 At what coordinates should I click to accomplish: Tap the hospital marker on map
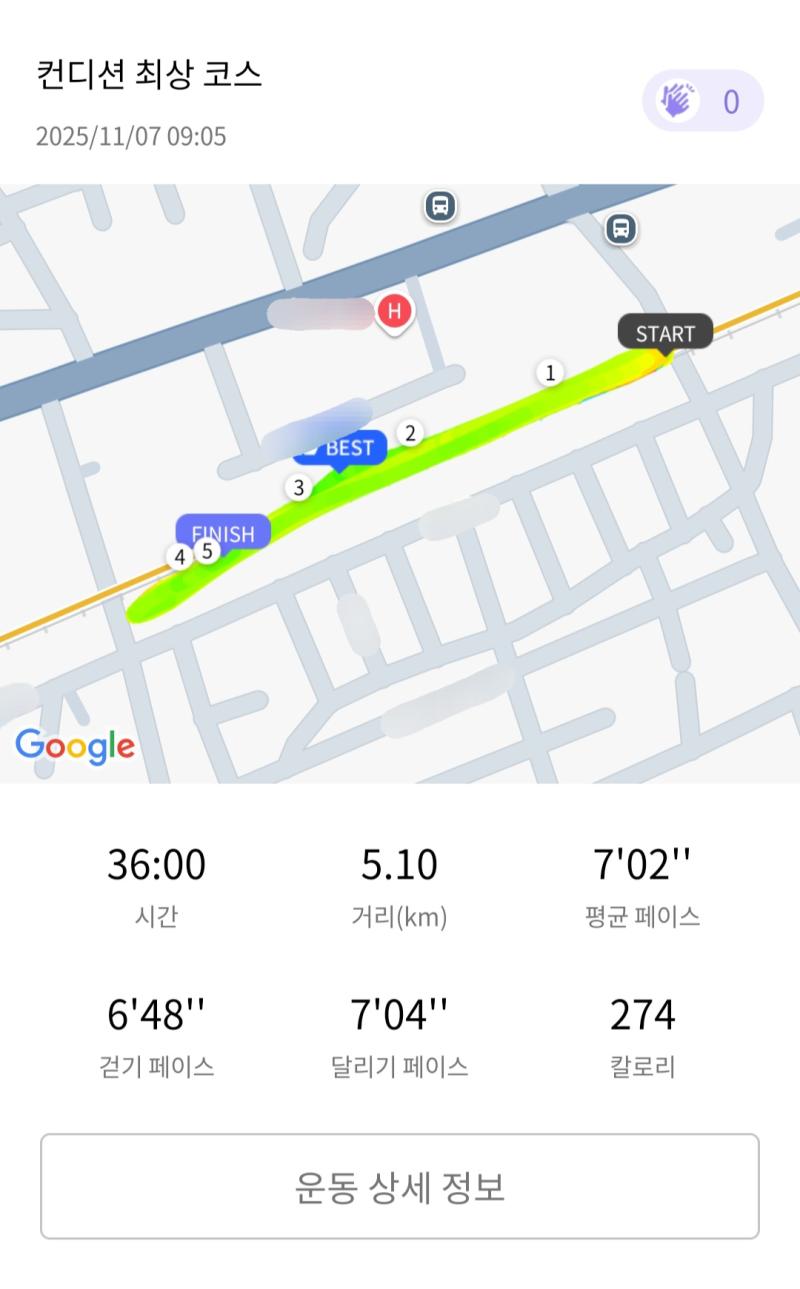click(x=395, y=313)
